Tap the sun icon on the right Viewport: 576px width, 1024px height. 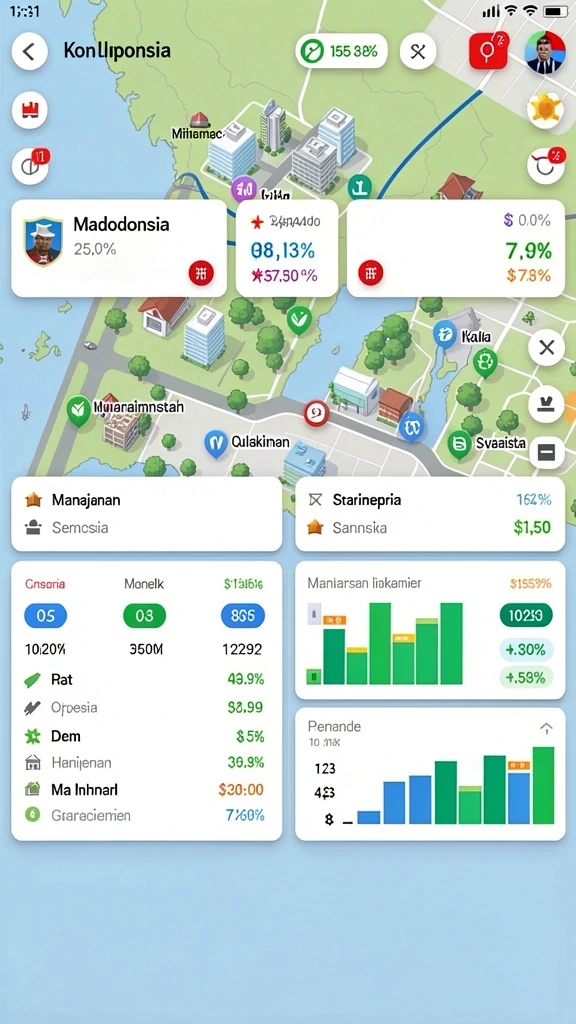[x=545, y=110]
